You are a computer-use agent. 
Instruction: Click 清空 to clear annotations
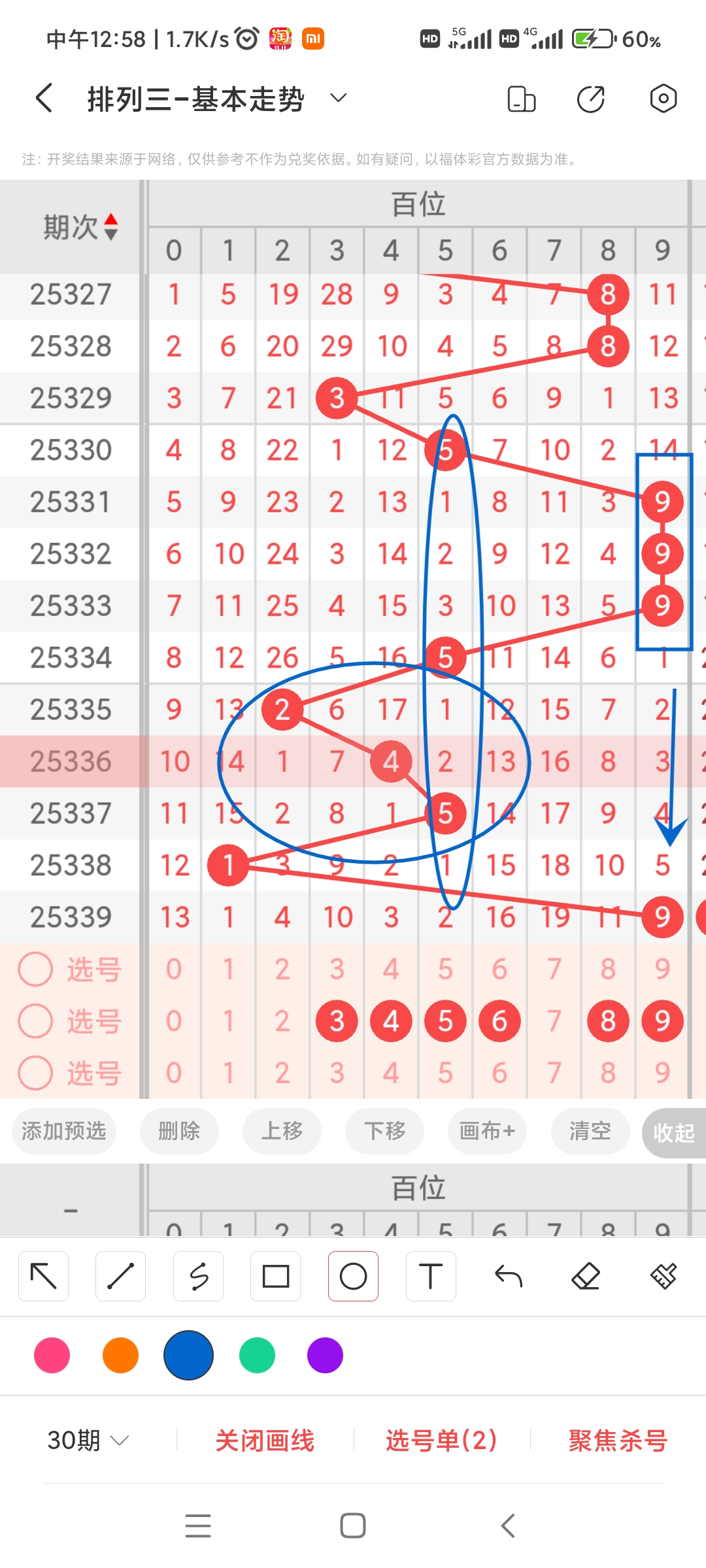coord(589,1132)
